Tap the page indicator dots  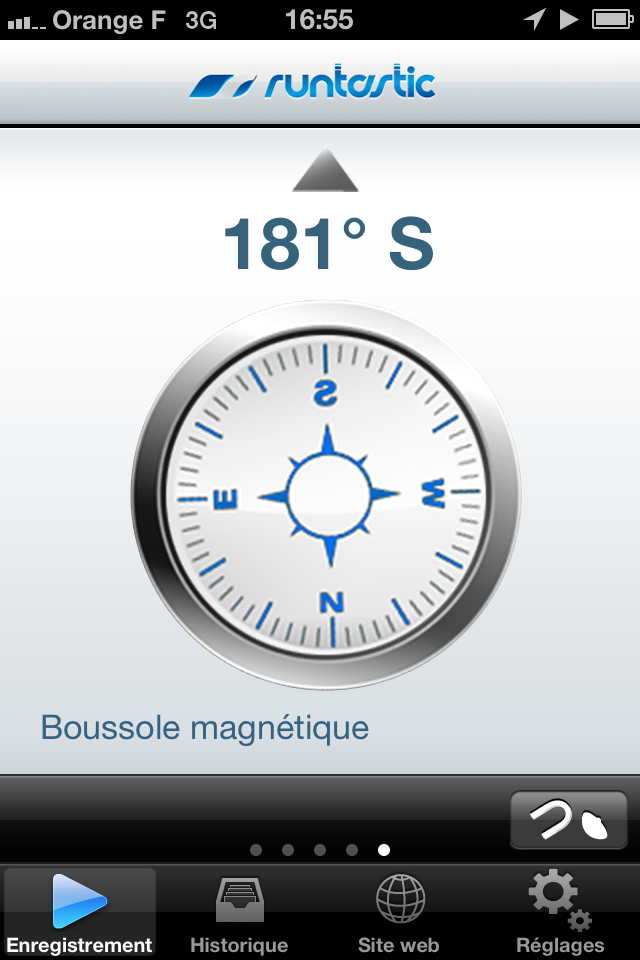[320, 850]
